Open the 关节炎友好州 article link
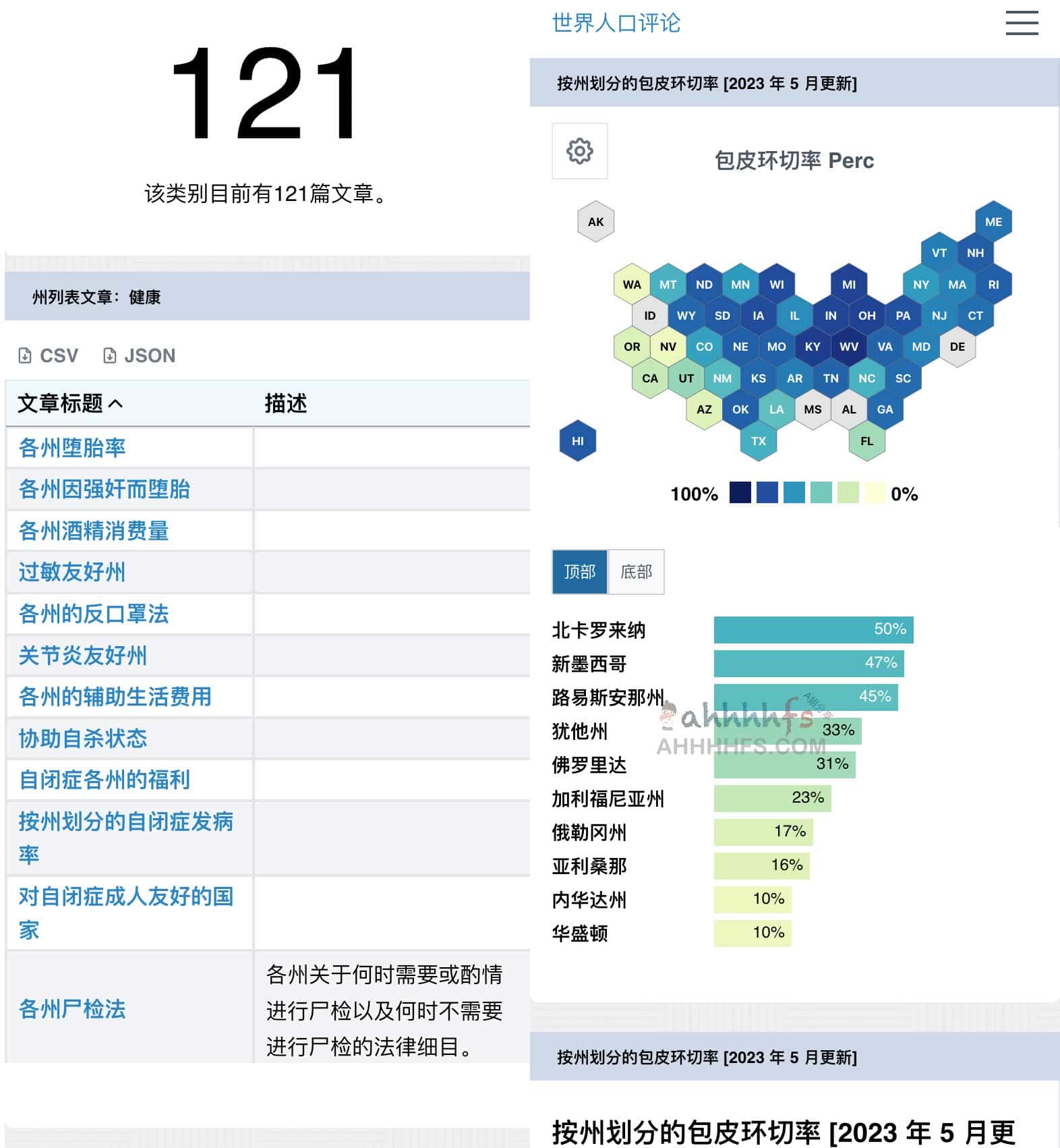 coord(83,655)
